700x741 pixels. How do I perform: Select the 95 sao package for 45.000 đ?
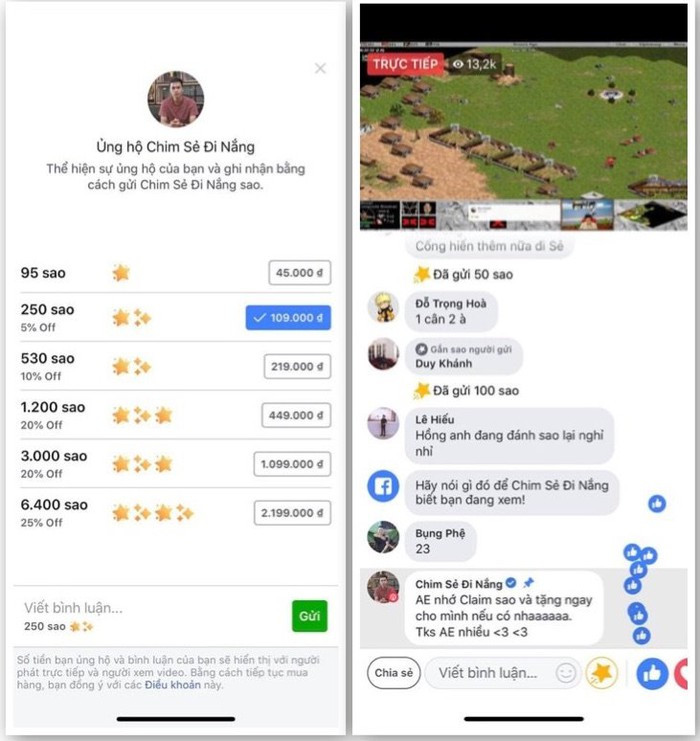tap(299, 273)
